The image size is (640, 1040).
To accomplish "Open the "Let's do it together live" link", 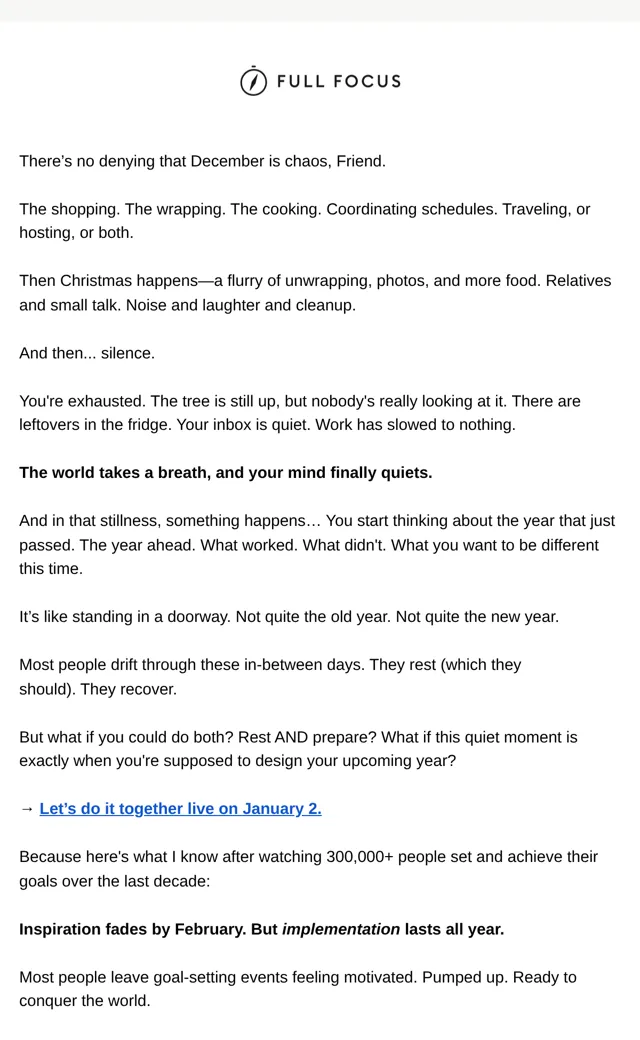I will (180, 809).
